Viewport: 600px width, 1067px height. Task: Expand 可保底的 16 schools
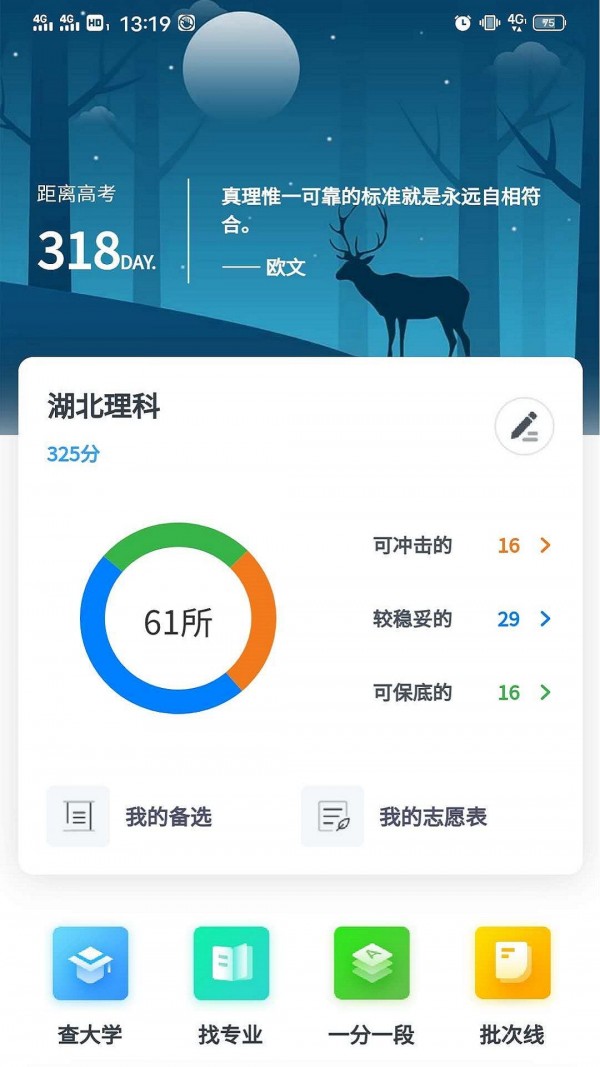tap(461, 692)
